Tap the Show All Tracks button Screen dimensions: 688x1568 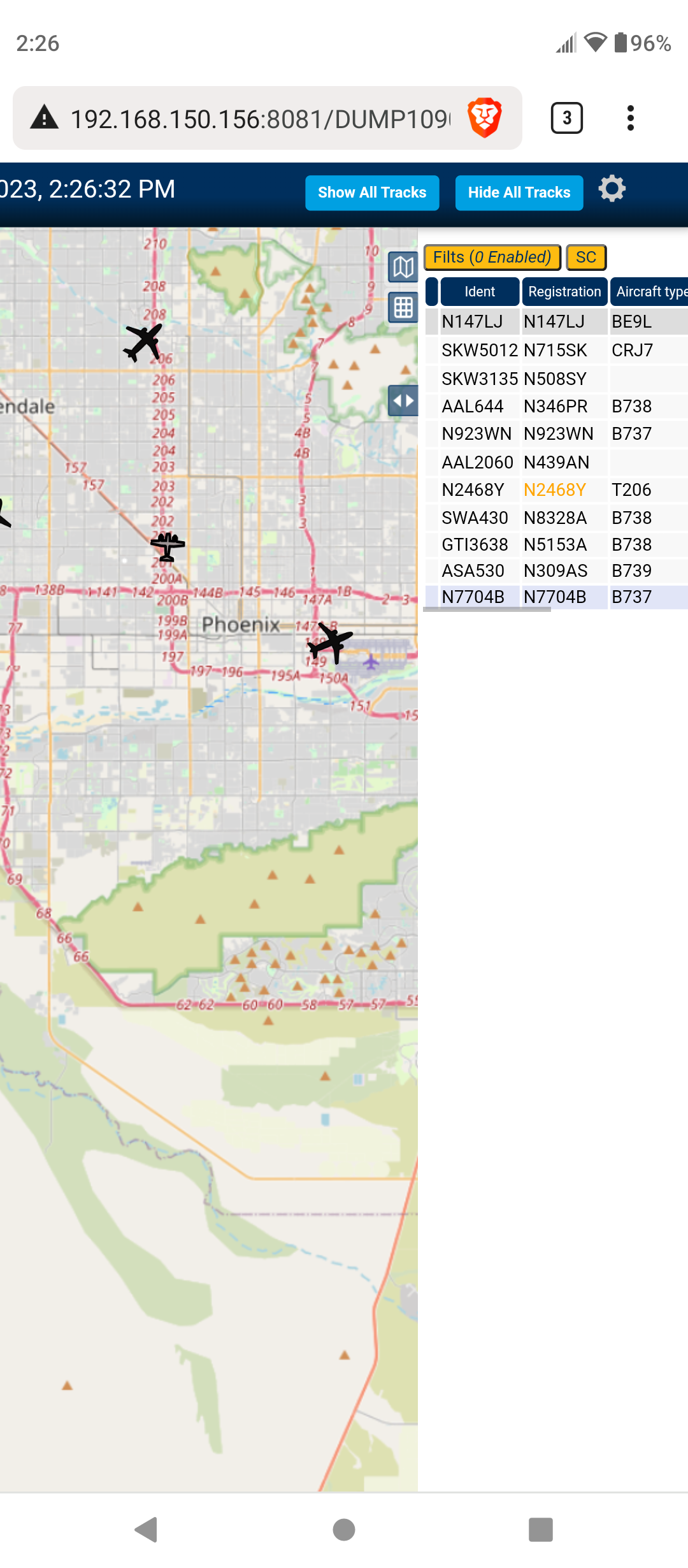point(372,192)
